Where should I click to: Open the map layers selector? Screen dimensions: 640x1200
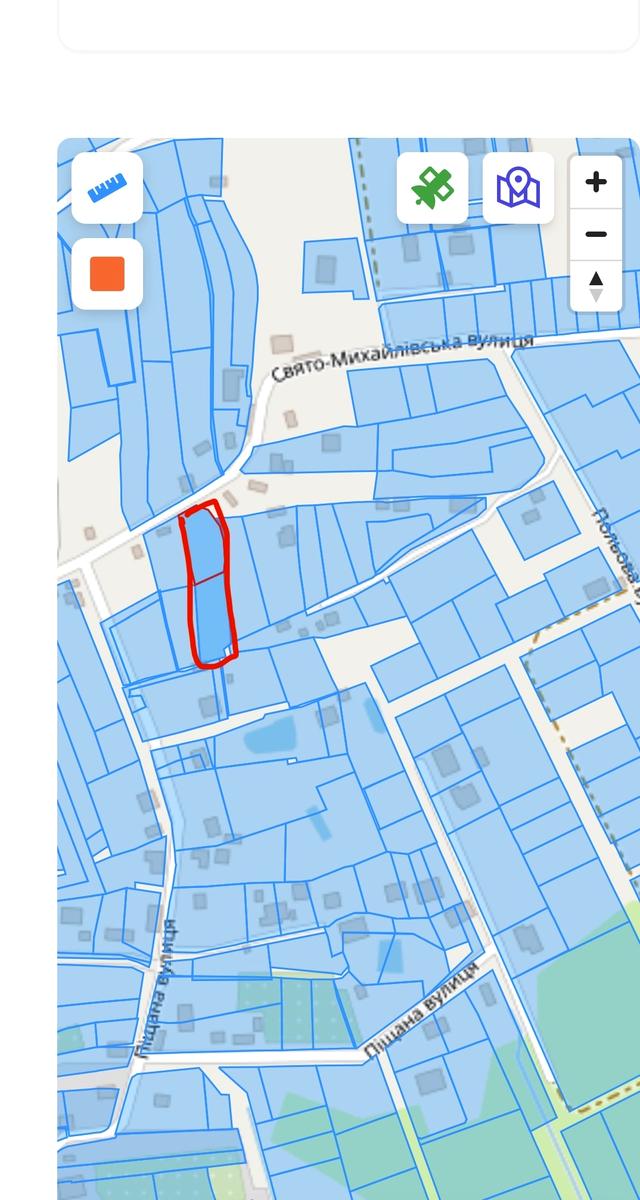518,187
